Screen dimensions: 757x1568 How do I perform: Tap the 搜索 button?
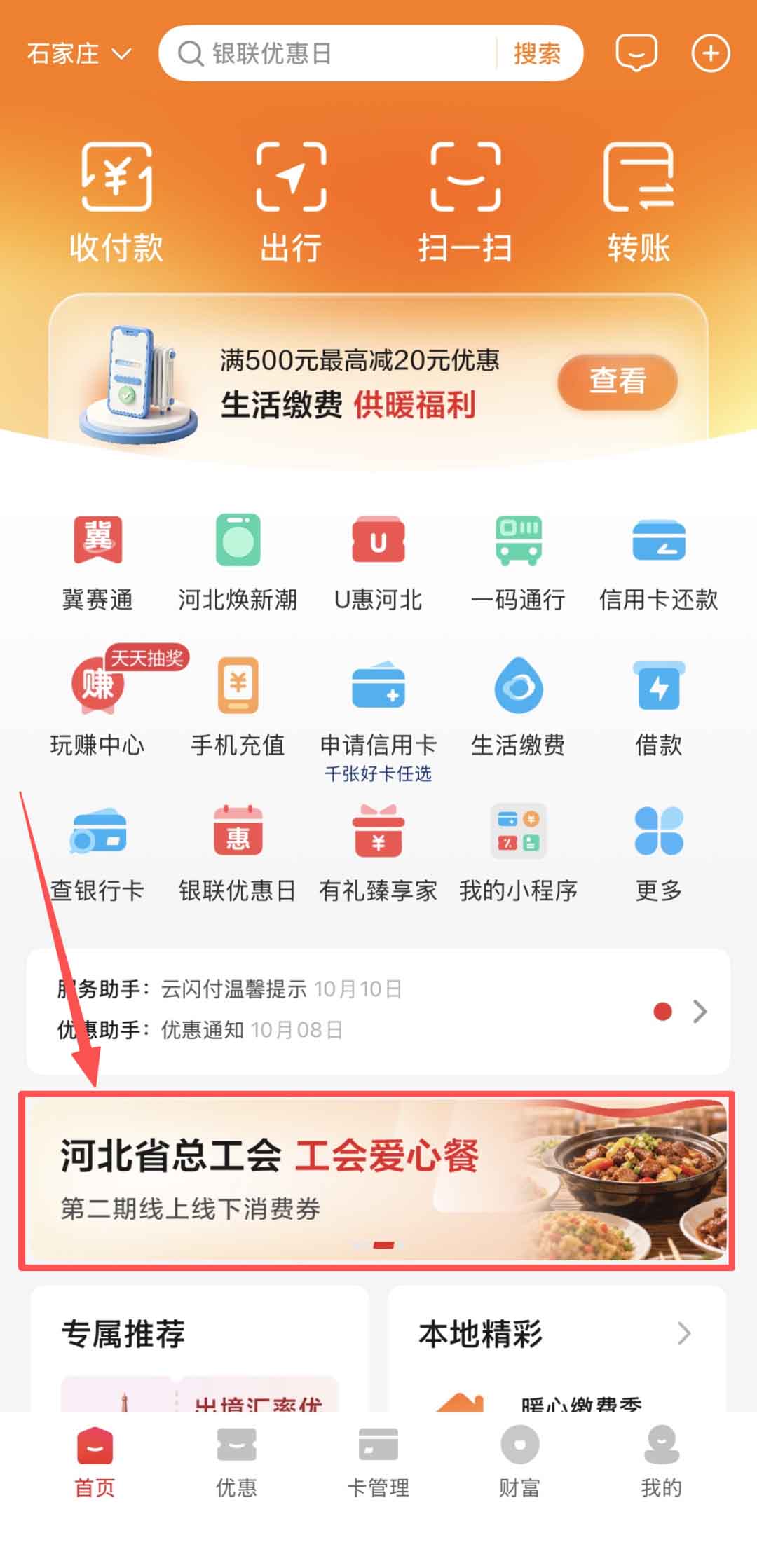[537, 53]
